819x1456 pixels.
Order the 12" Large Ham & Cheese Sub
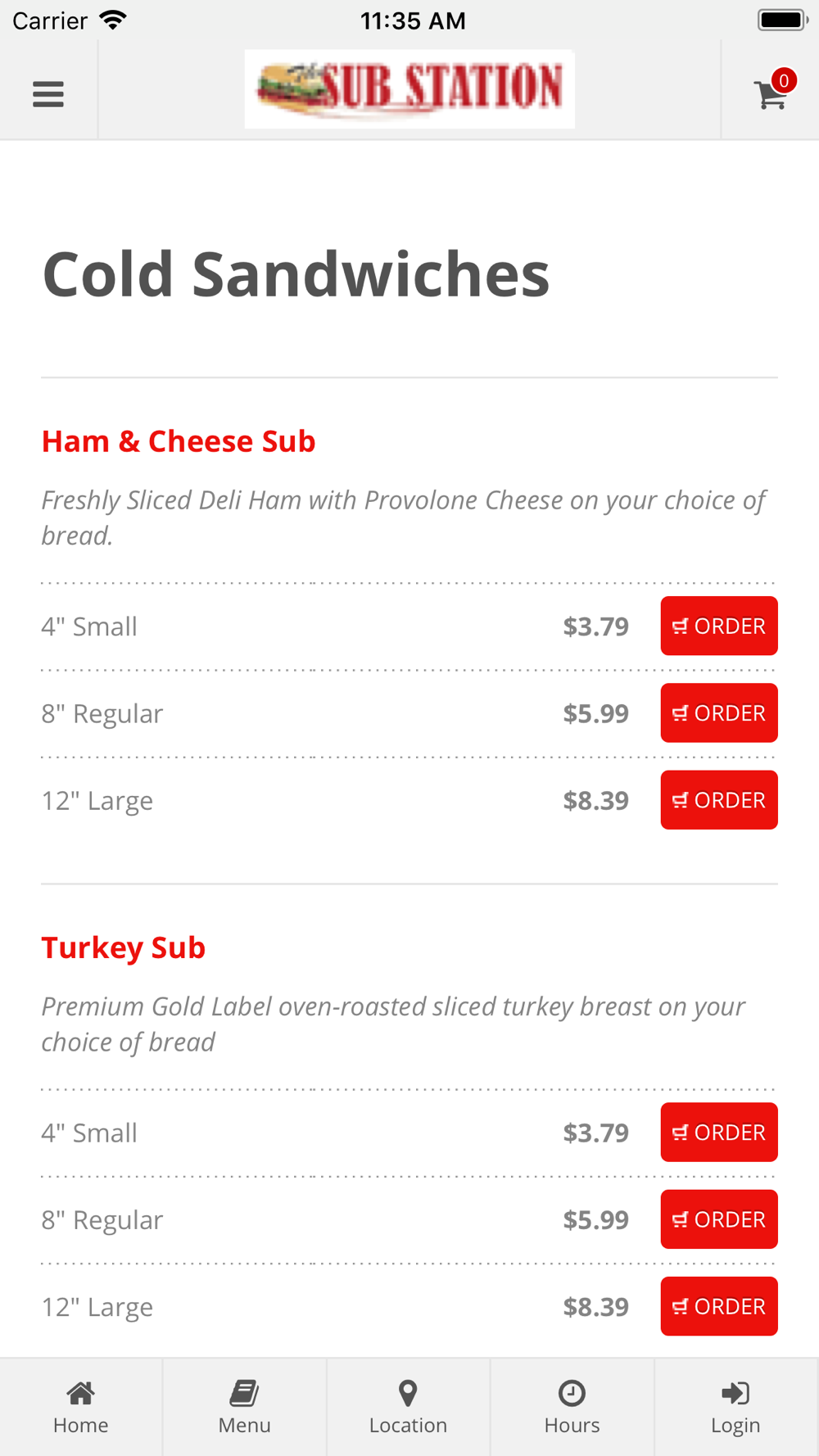coord(719,800)
